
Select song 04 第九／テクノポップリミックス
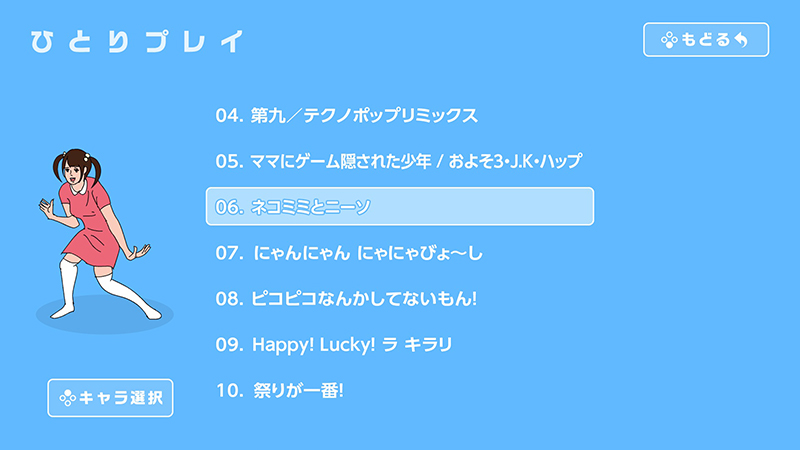[x=346, y=115]
